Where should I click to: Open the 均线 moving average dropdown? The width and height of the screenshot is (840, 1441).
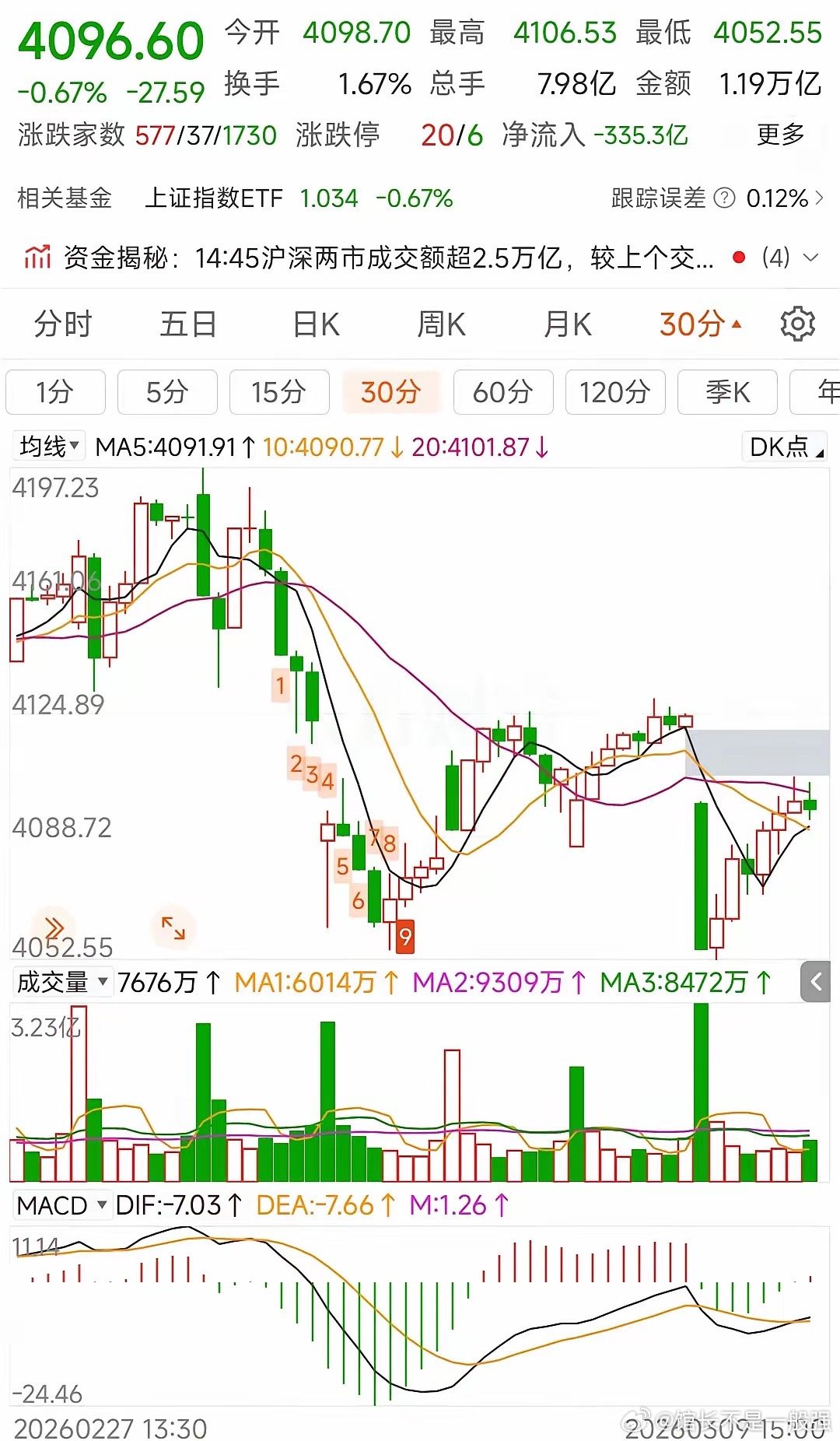pos(48,447)
